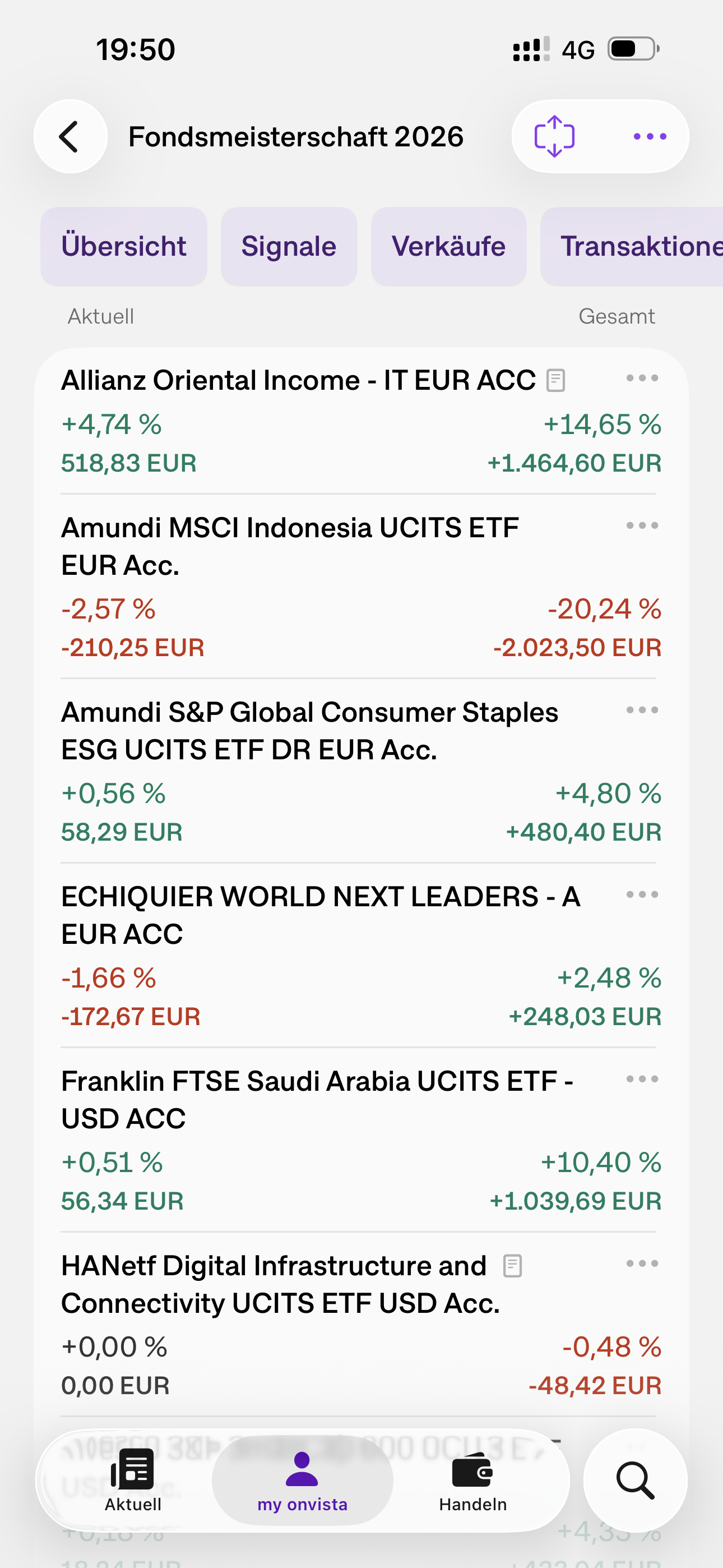
Task: Show the Verkäufe tab
Action: click(x=448, y=247)
